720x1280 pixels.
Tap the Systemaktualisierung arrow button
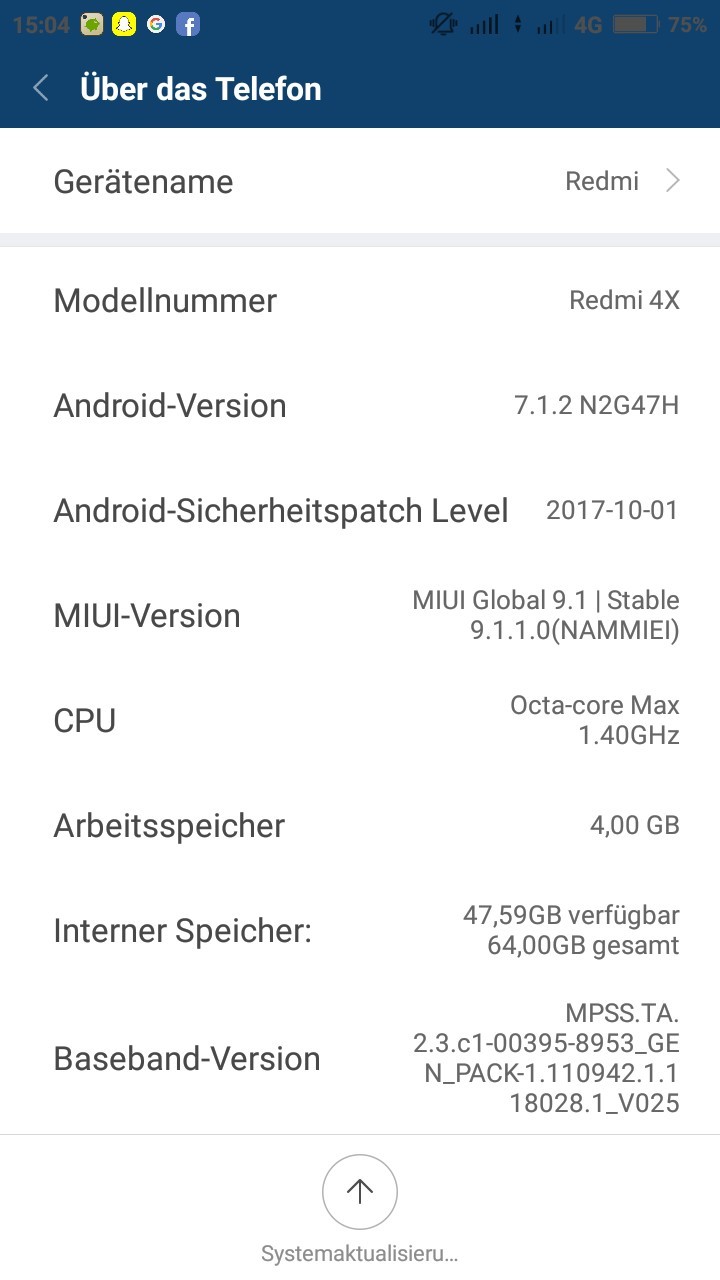click(359, 1191)
